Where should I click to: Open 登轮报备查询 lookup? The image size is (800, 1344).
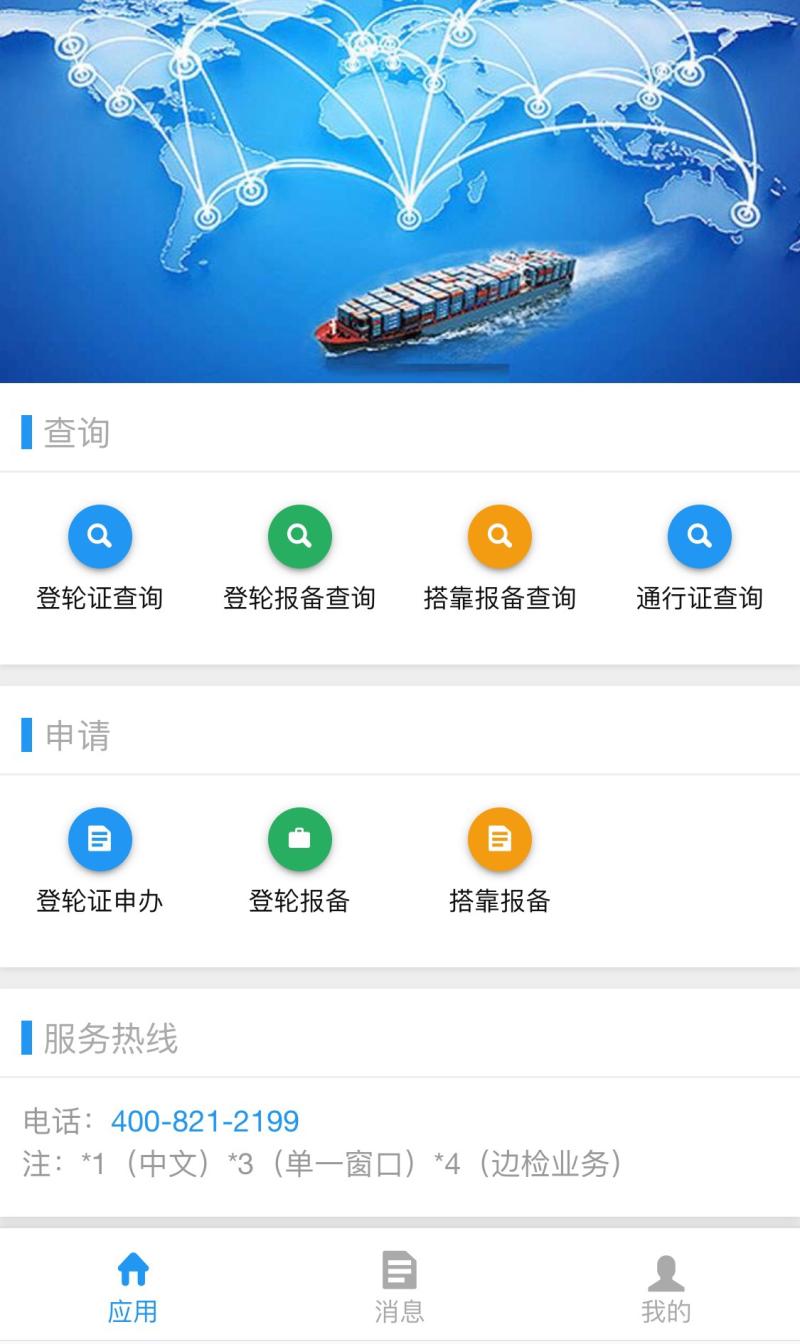[299, 560]
